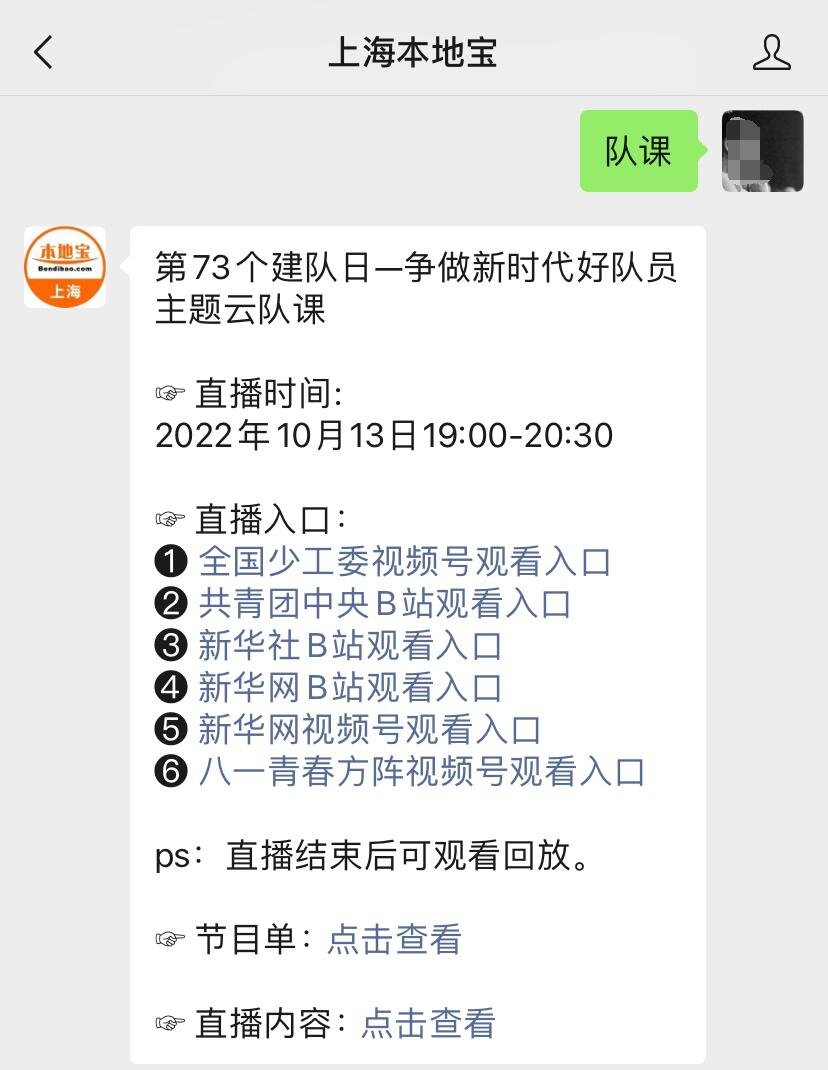Open 共青团中央B站观看入口 link
The height and width of the screenshot is (1070, 828).
384,604
